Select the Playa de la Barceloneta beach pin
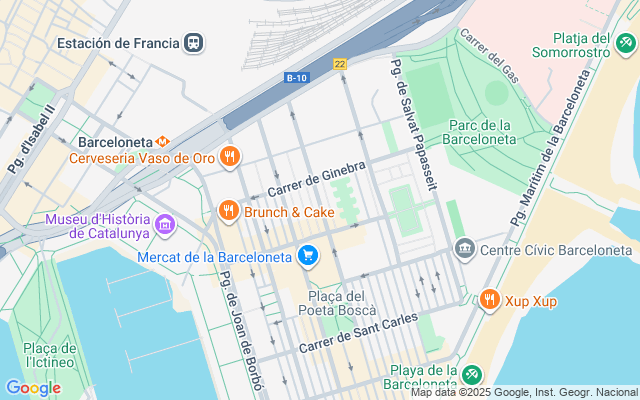The height and width of the screenshot is (400, 640). pyautogui.click(x=472, y=375)
